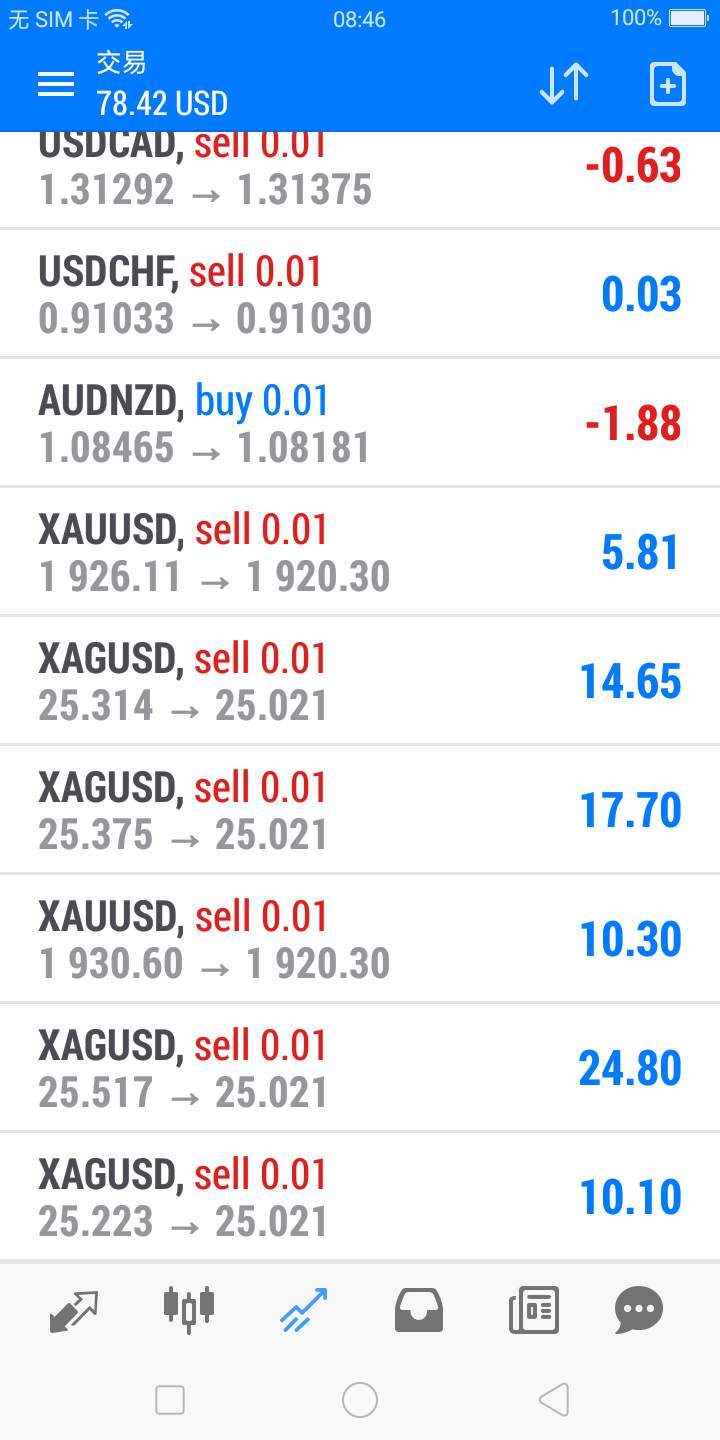Open the XAUUSD position opened at 1 930.60
The image size is (720, 1440).
point(360,939)
